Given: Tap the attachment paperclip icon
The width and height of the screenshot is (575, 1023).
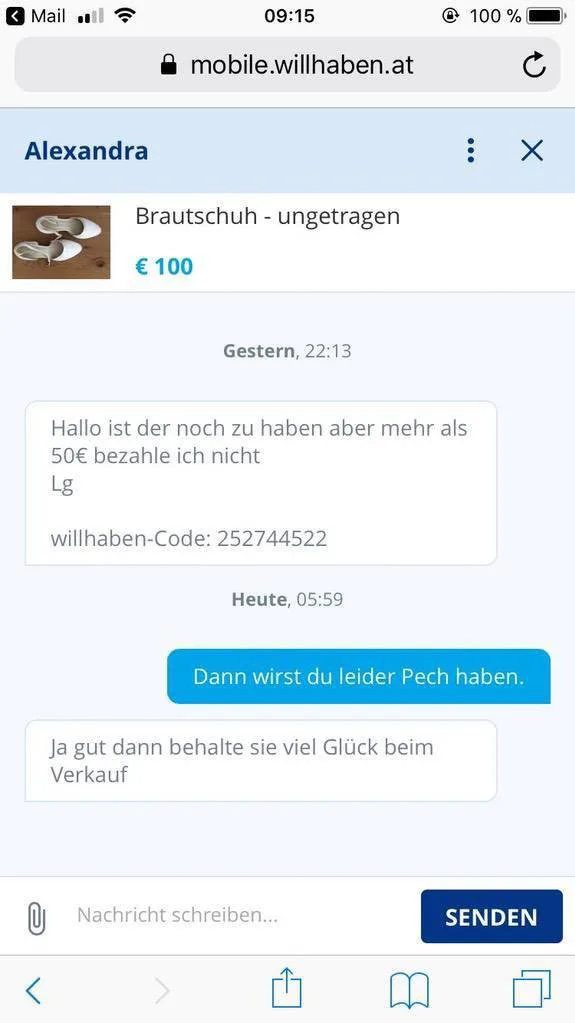Looking at the screenshot, I should [37, 917].
